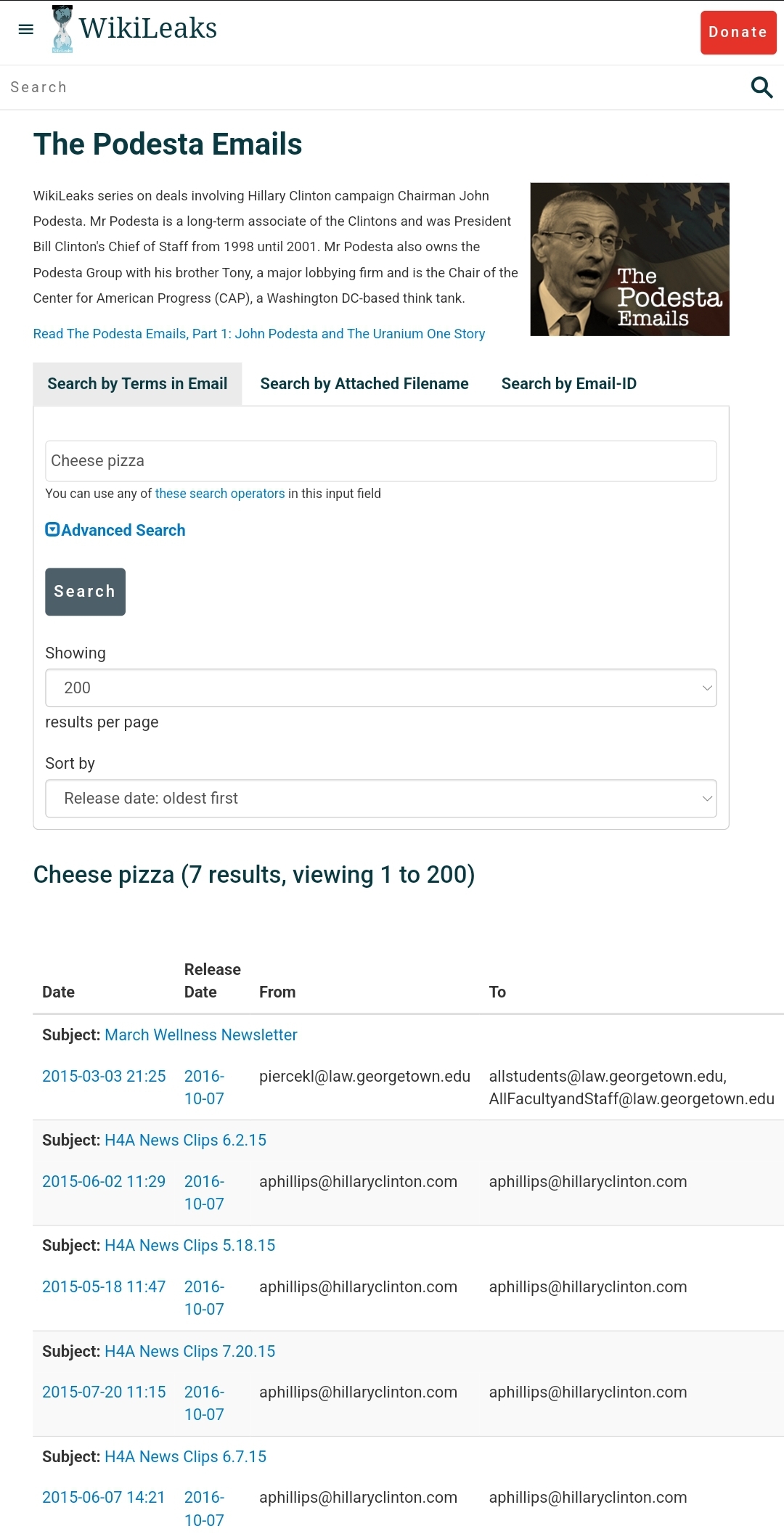
Task: Open the Sort by release date dropdown
Action: click(381, 798)
